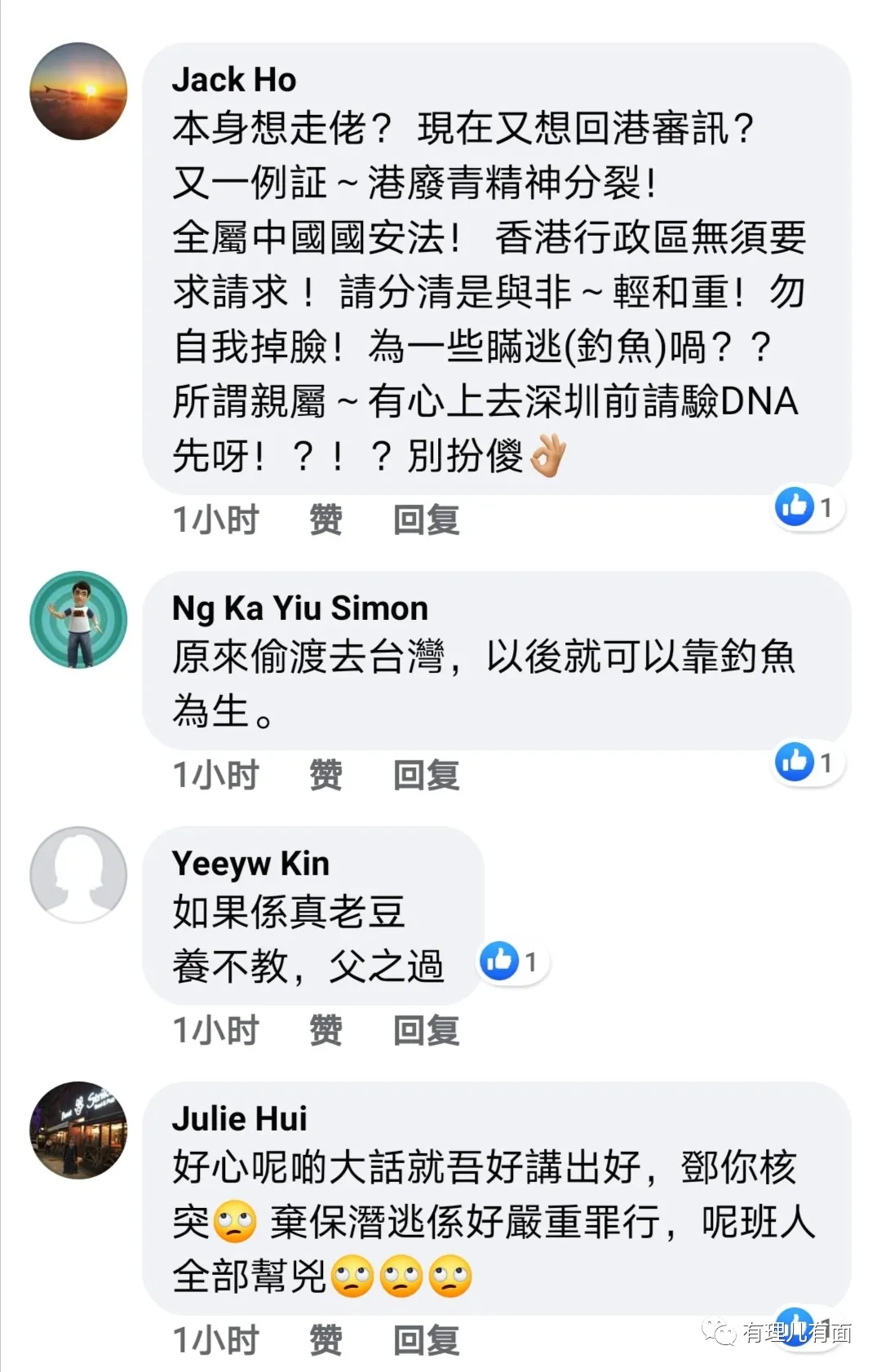Click the thumbs-up reaction icon on Jack Ho's comment
Image resolution: width=881 pixels, height=1372 pixels.
click(793, 507)
